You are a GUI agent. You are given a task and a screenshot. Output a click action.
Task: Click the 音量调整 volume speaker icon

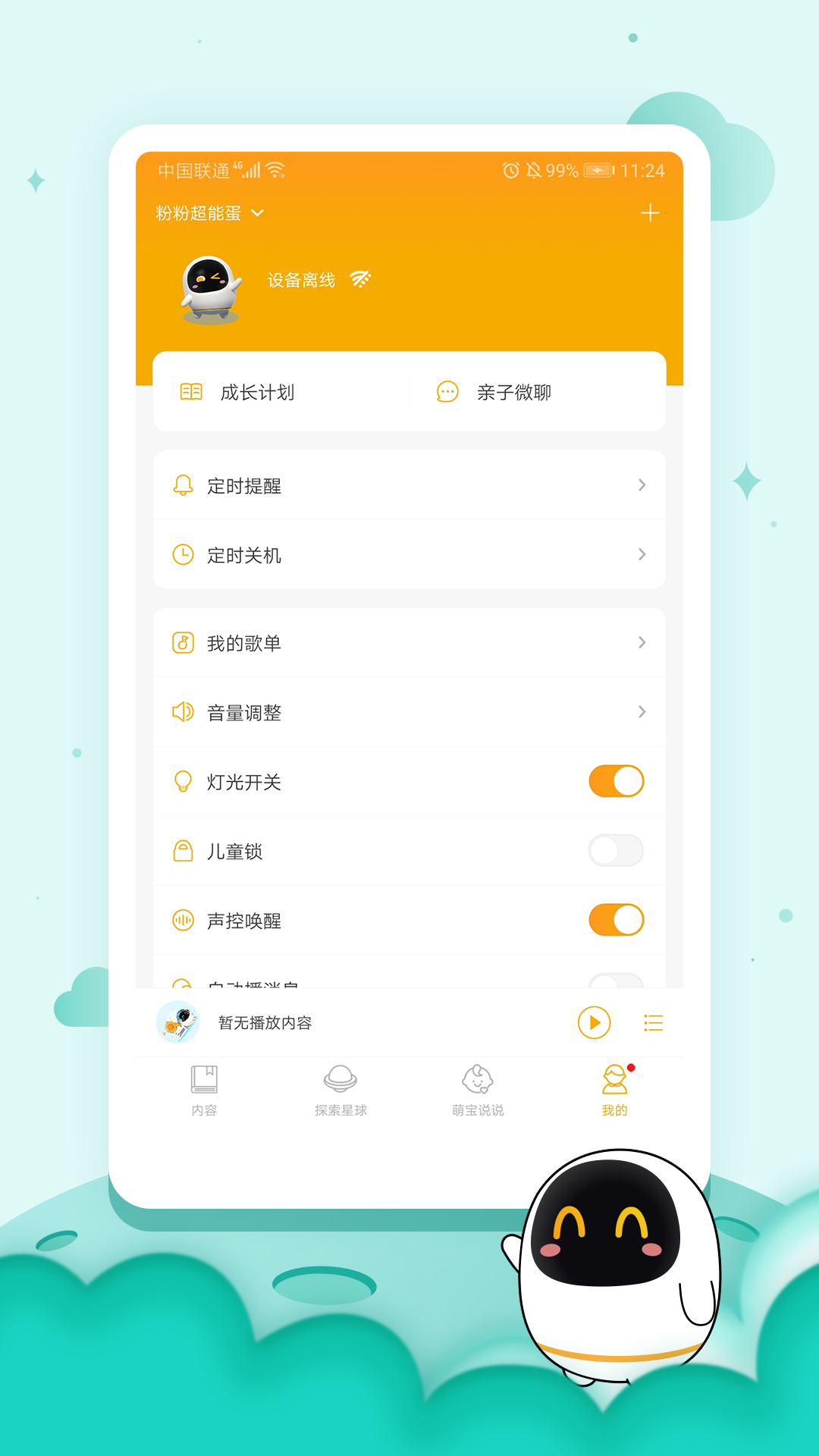coord(183,712)
